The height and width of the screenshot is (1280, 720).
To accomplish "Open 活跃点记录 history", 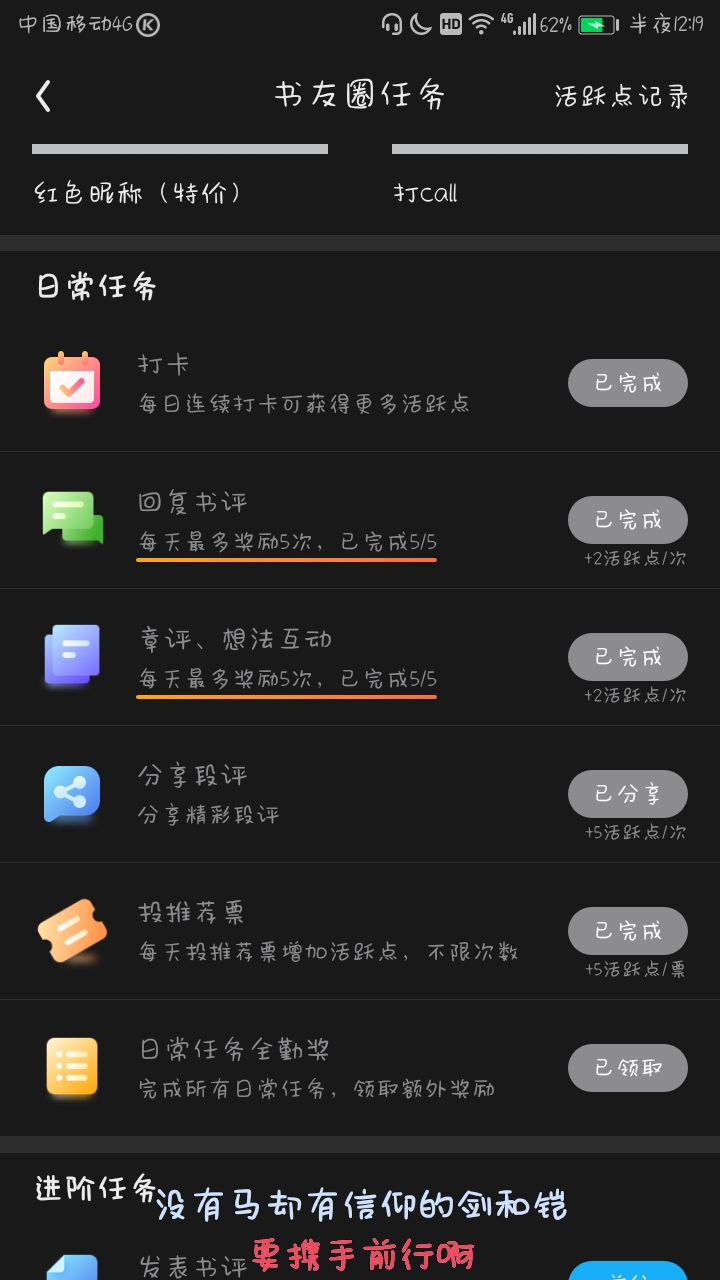I will point(621,97).
